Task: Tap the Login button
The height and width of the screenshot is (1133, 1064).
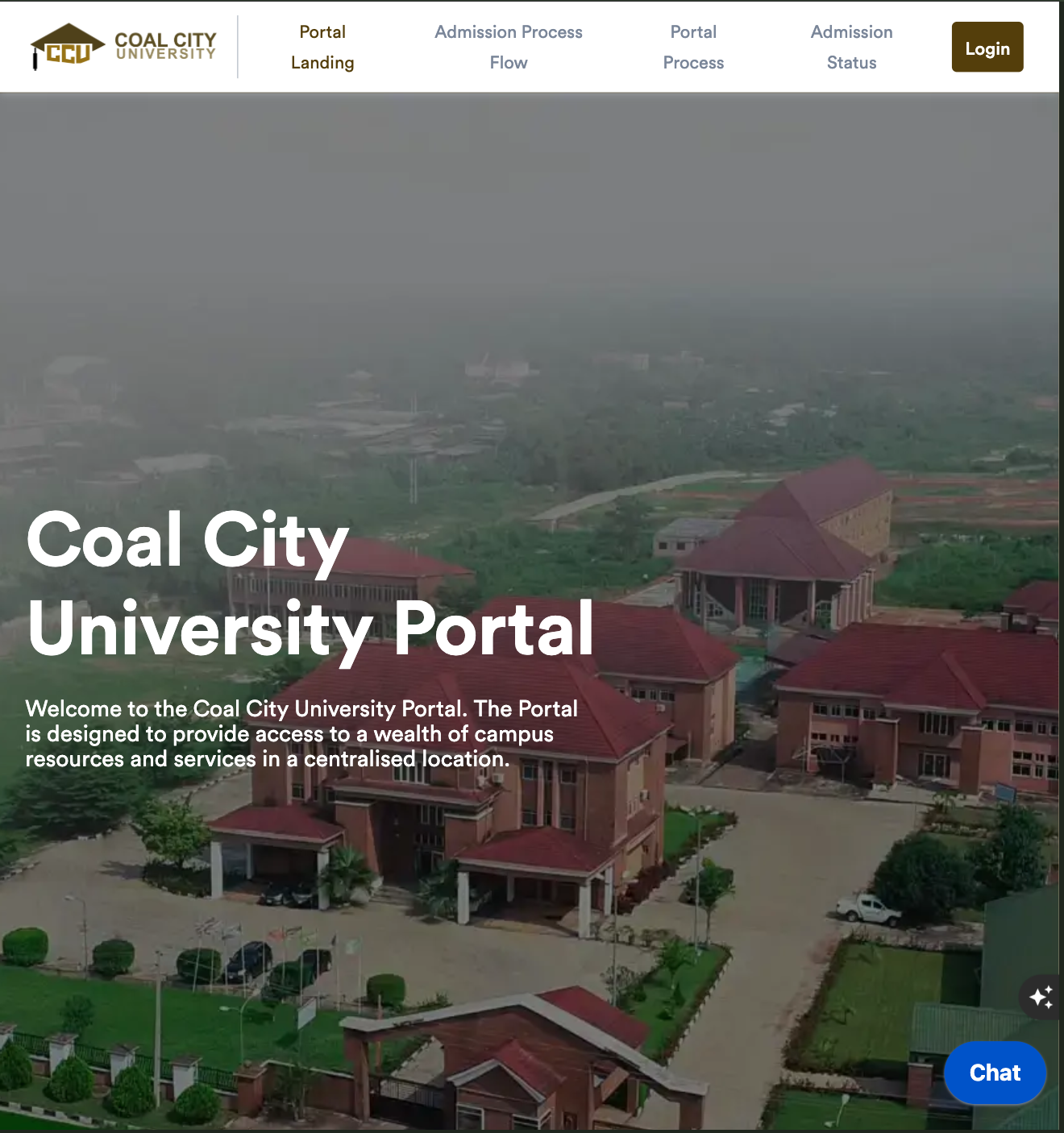Action: (987, 48)
